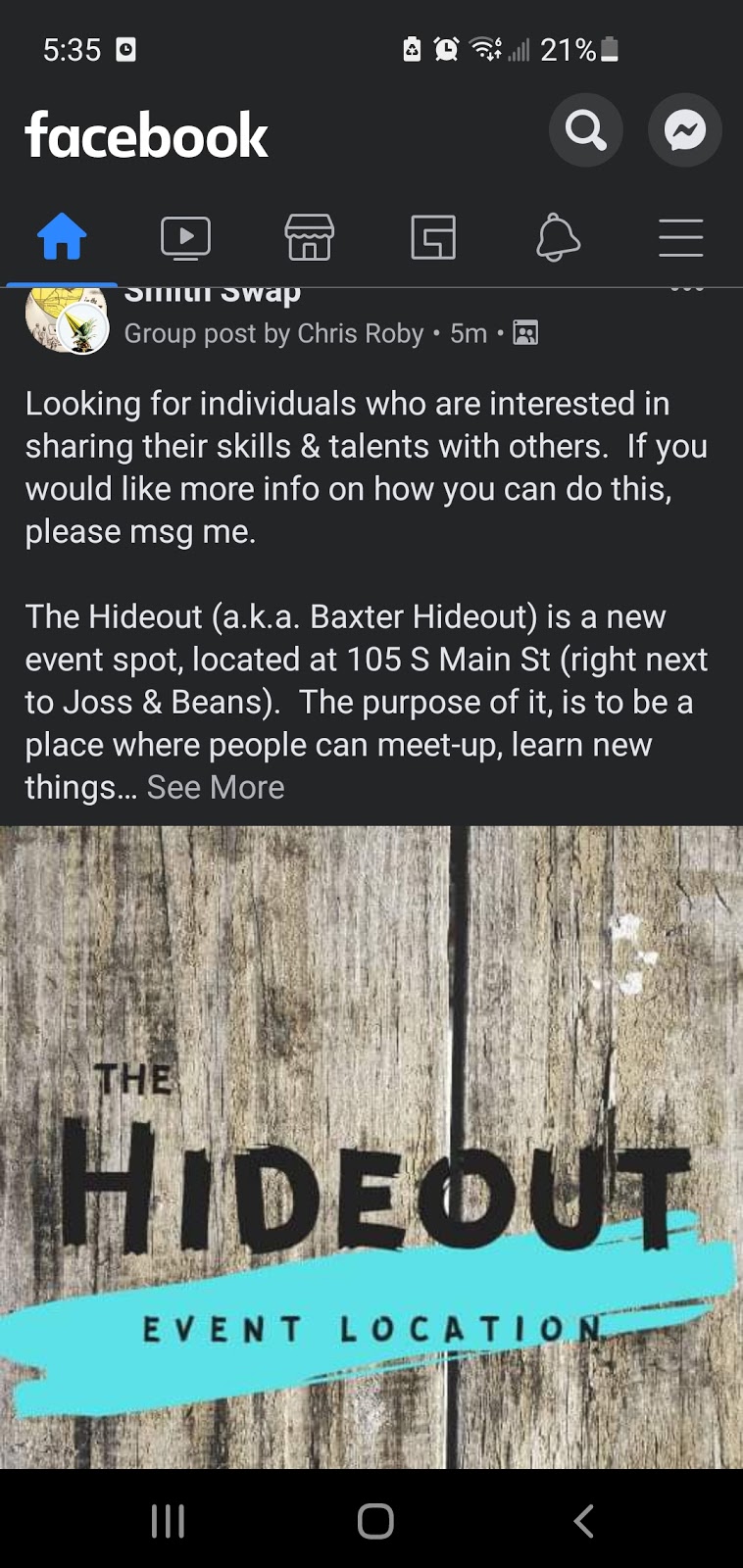Show recent apps from navigation bar
This screenshot has width=743, height=1568.
click(169, 1521)
